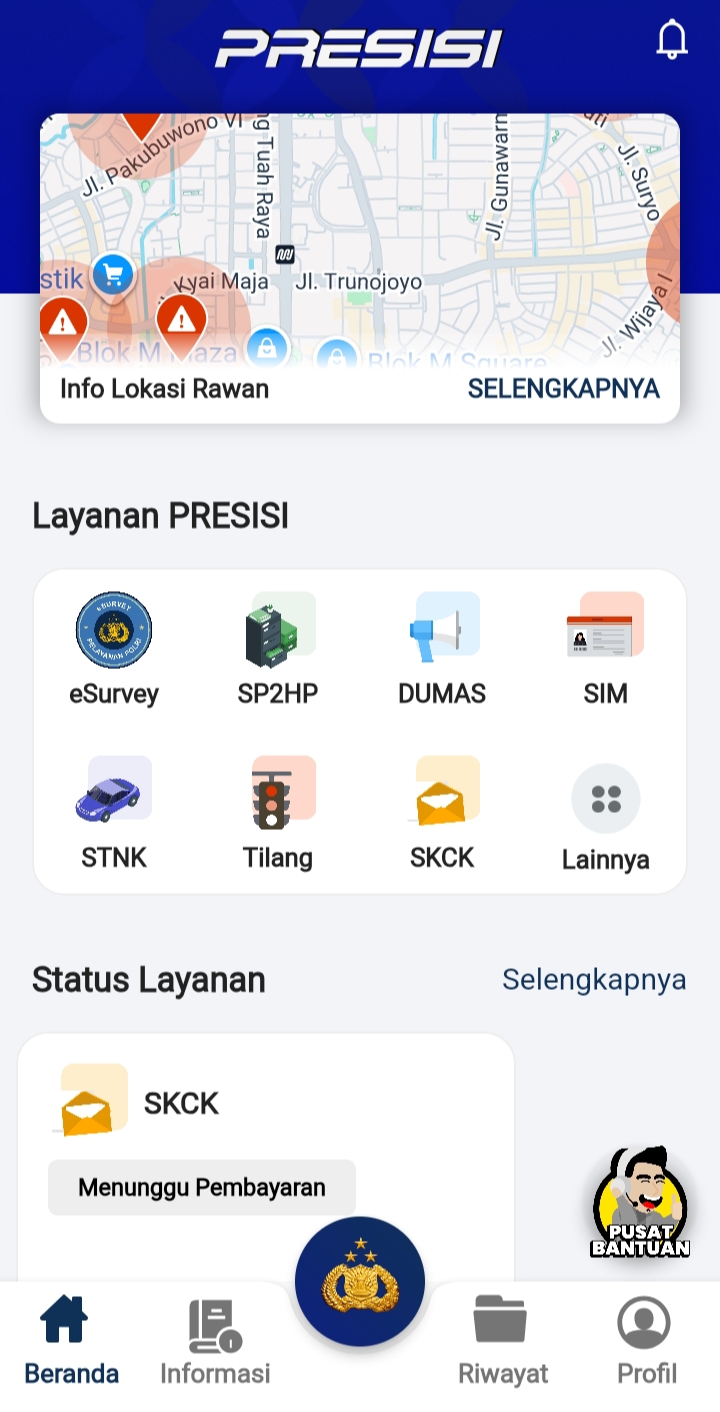
Task: Open the DUMAS complaint service
Action: 442,645
